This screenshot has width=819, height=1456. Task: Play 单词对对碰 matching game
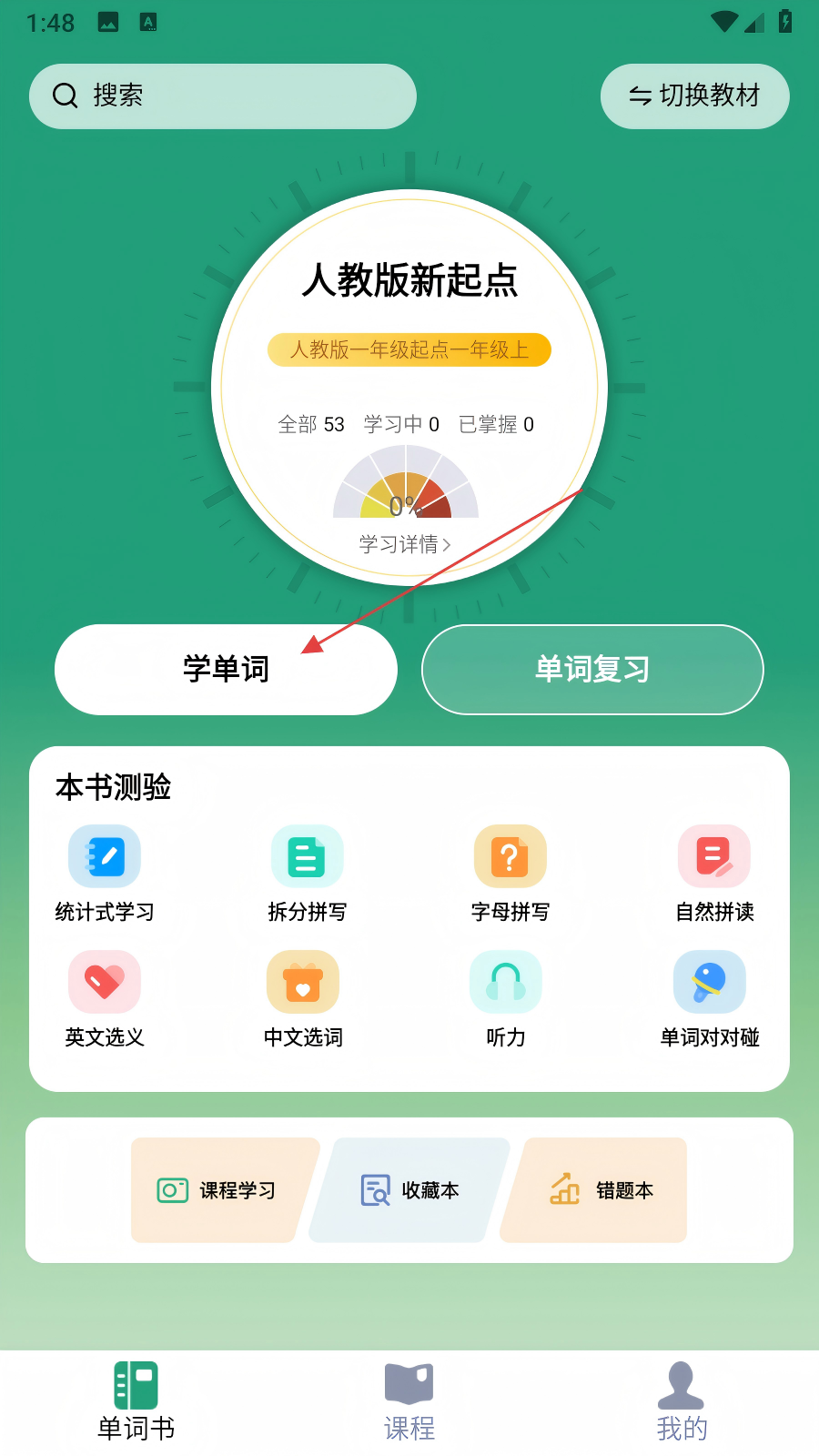[x=710, y=997]
